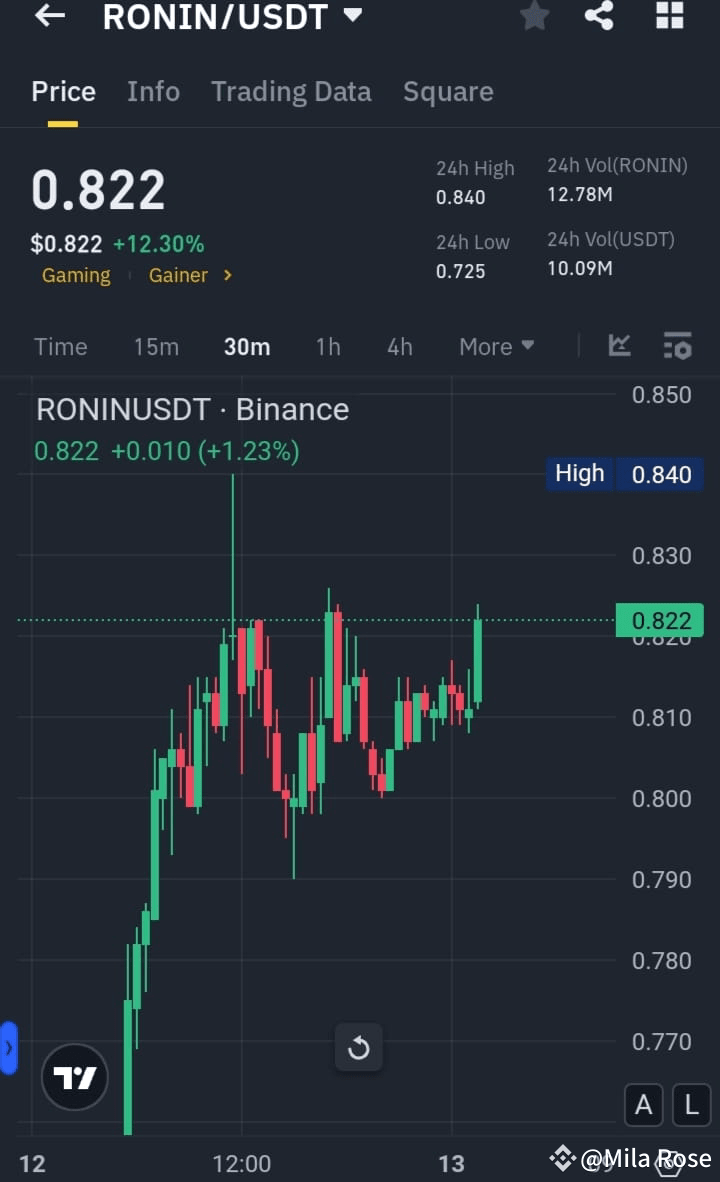
Task: Open the Square tab
Action: point(448,91)
